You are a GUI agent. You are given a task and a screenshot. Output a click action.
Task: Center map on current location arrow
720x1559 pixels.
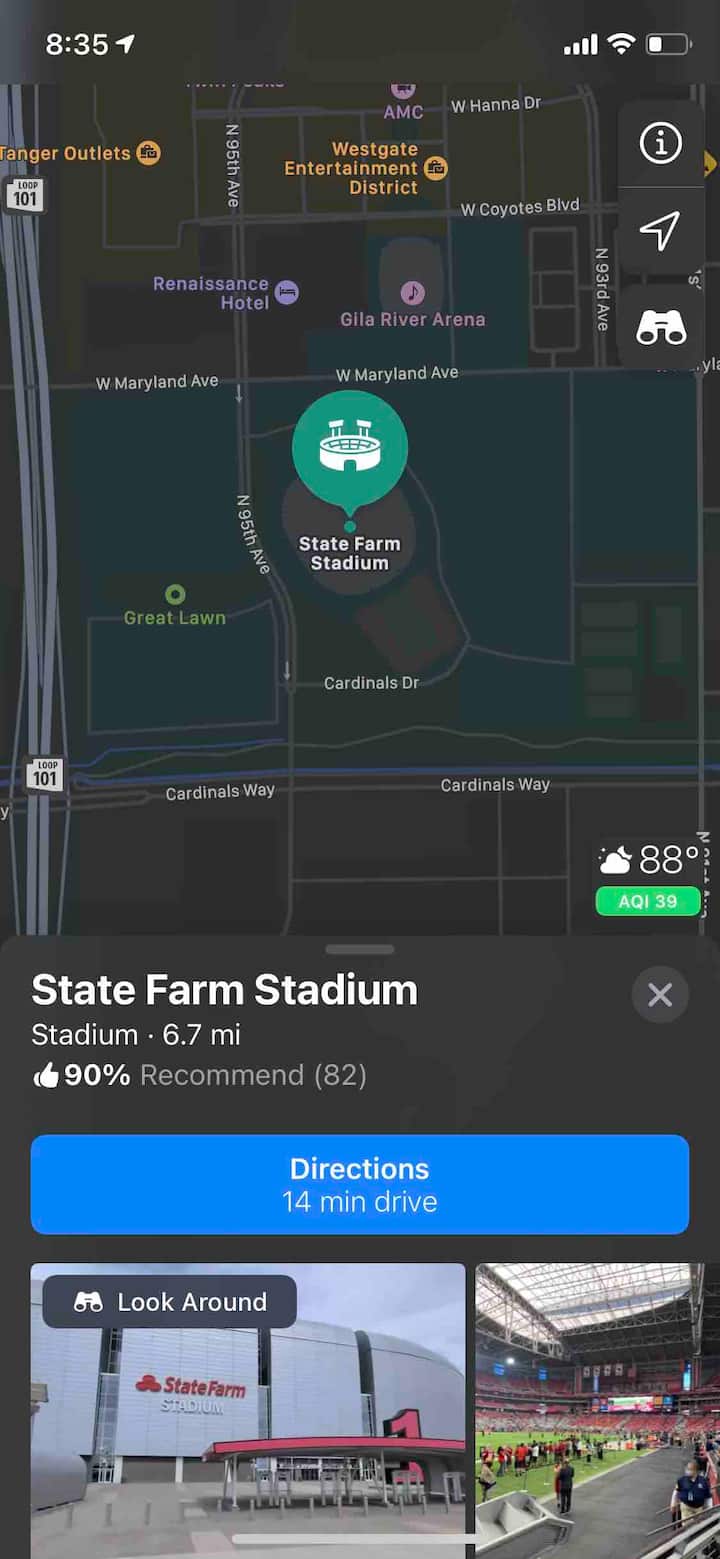point(660,230)
